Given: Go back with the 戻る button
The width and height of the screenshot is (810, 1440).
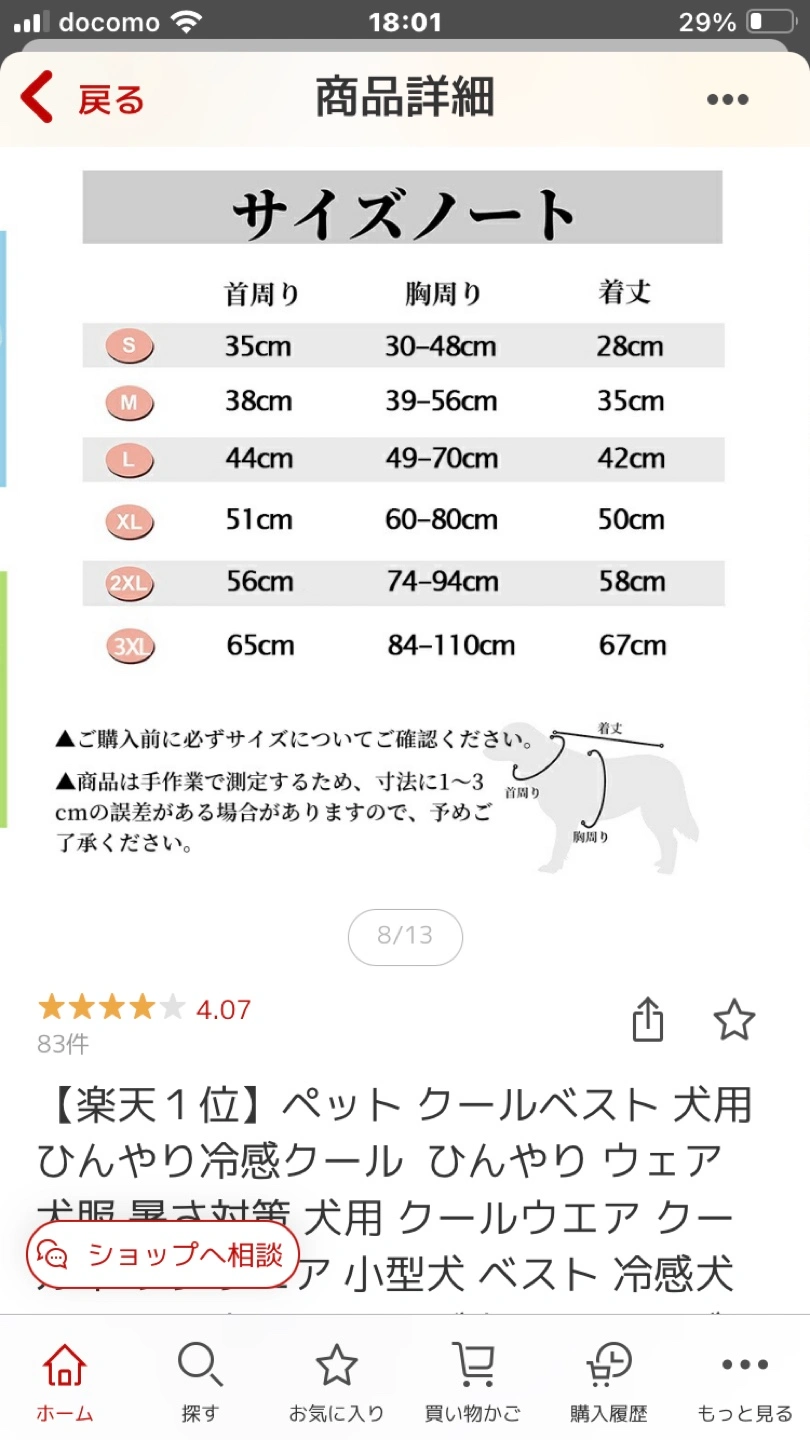Looking at the screenshot, I should click(82, 99).
